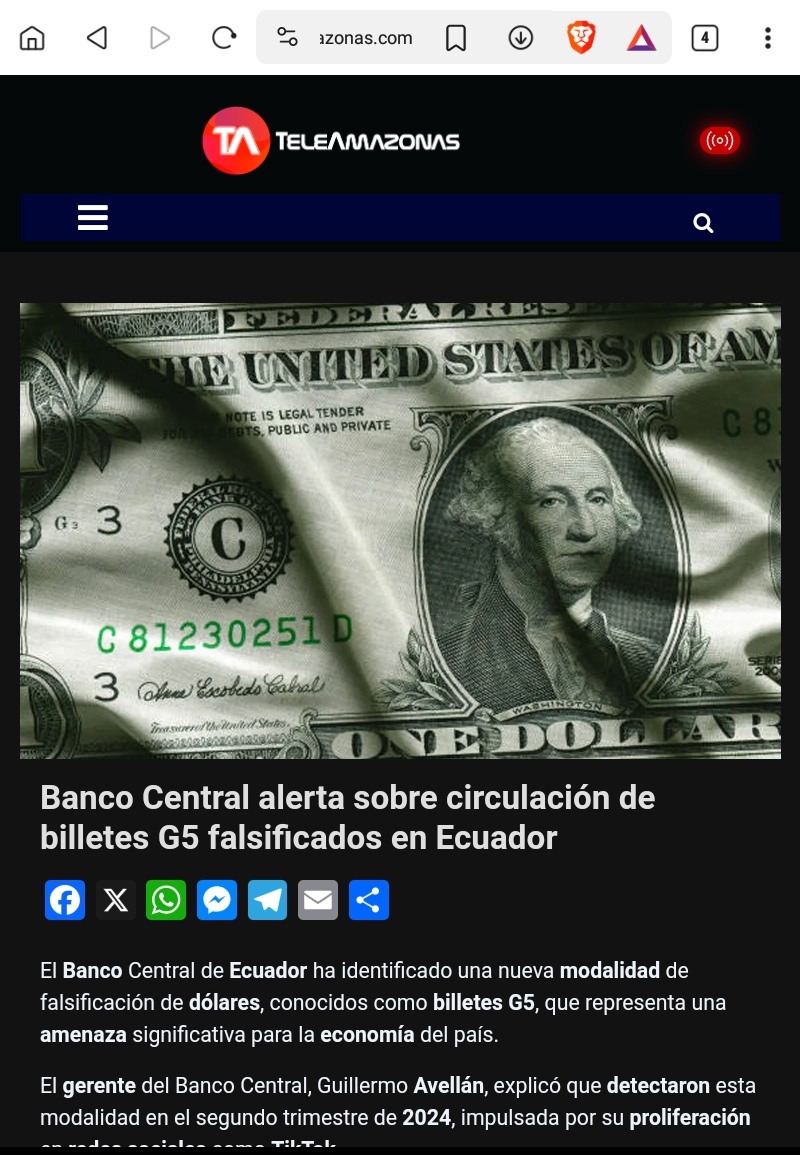Navigate back to the previous page
Image resolution: width=800 pixels, height=1155 pixels.
click(96, 38)
